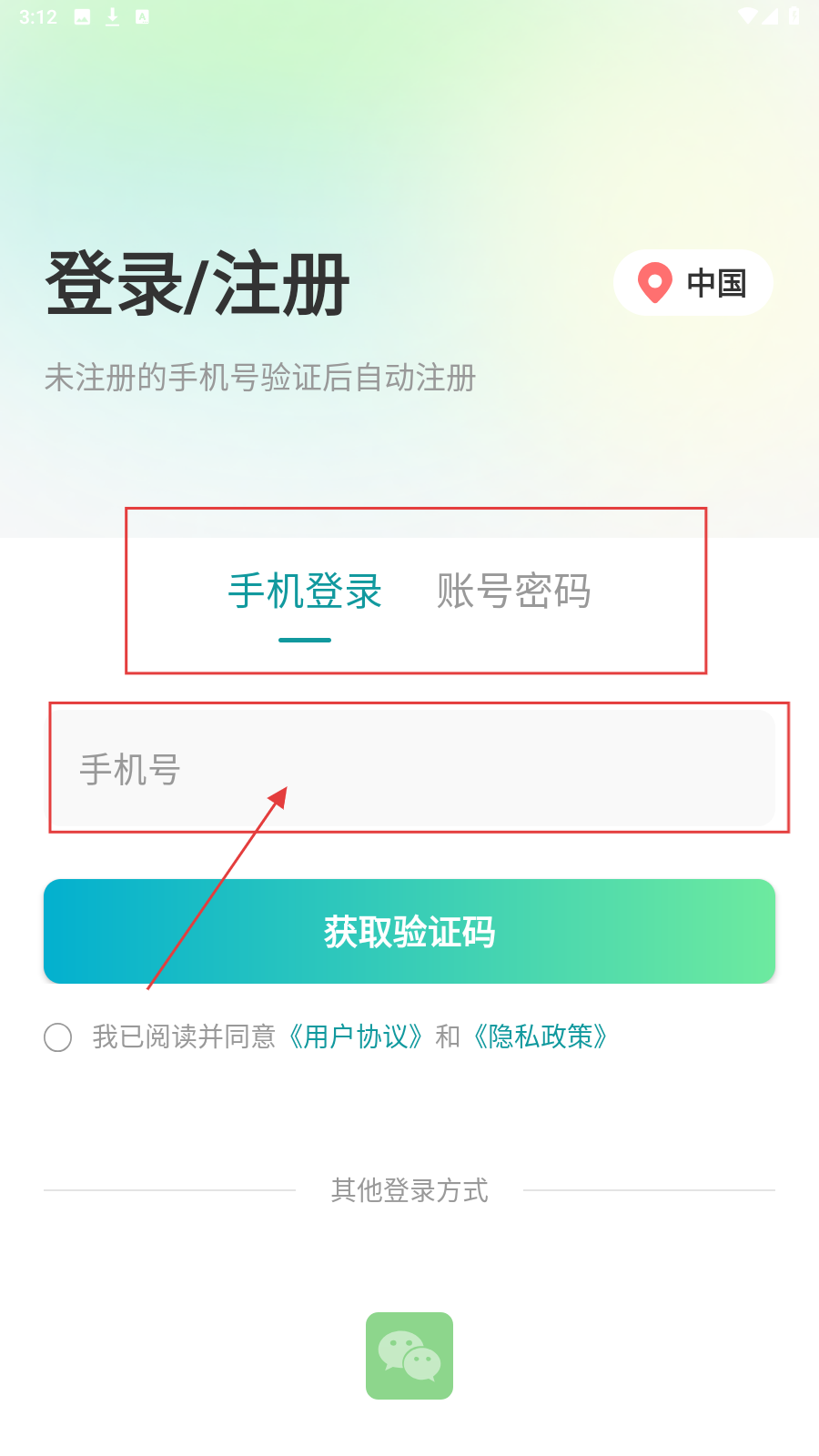Screen dimensions: 819x1456
Task: Log in with the WeChat icon
Action: tap(409, 1356)
